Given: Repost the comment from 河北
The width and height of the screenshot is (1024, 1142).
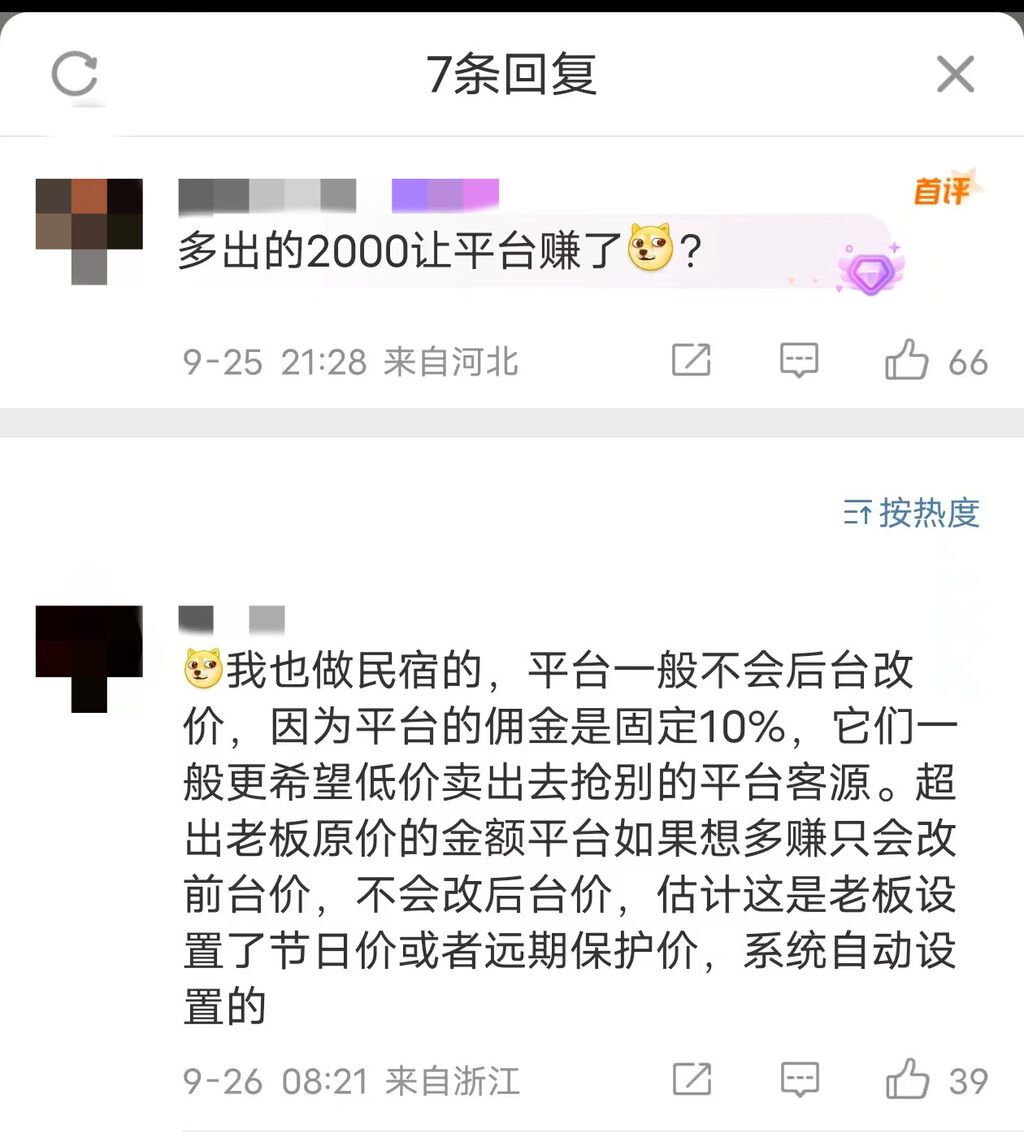Looking at the screenshot, I should (x=691, y=361).
